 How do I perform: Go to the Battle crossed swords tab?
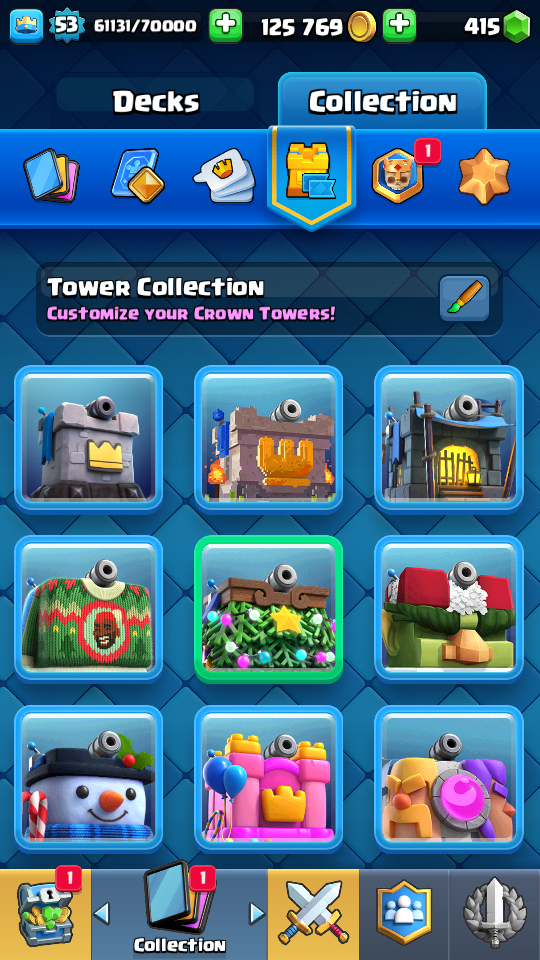313,913
